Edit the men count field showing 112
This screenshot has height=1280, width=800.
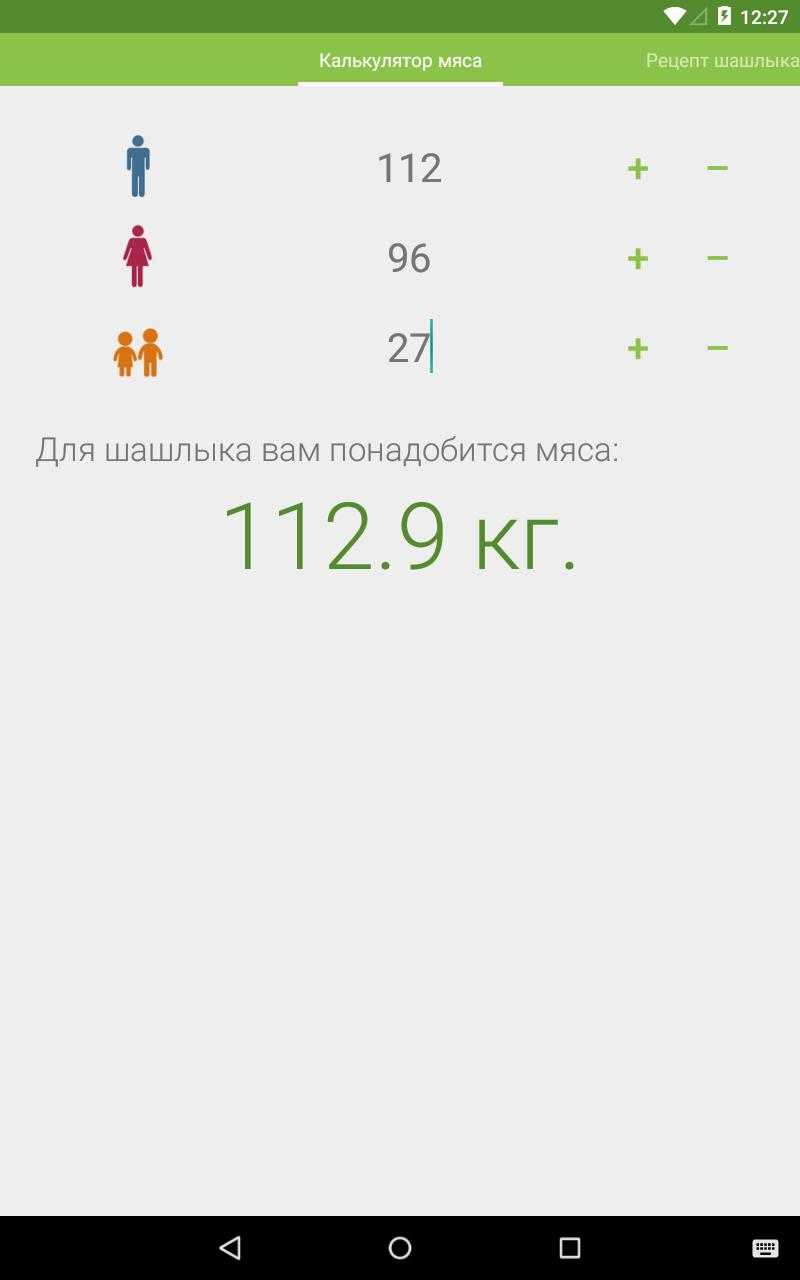pos(409,168)
